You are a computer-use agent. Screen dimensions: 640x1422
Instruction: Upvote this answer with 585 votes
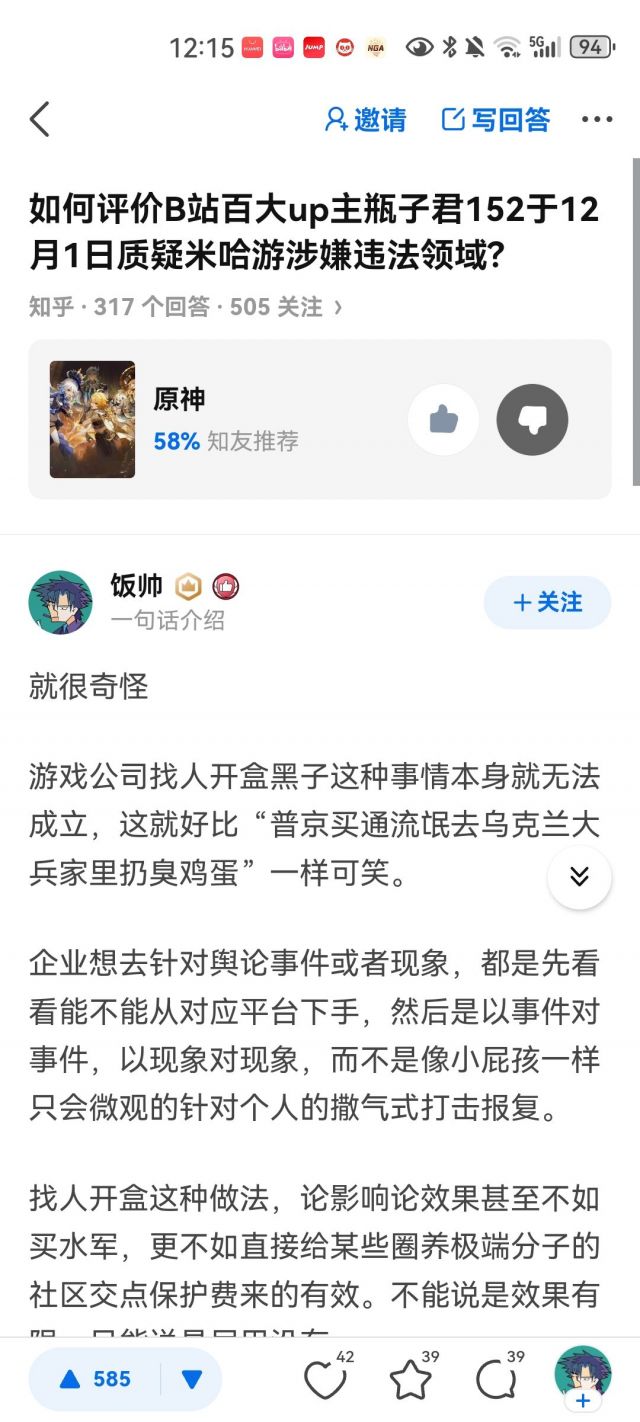click(95, 1380)
